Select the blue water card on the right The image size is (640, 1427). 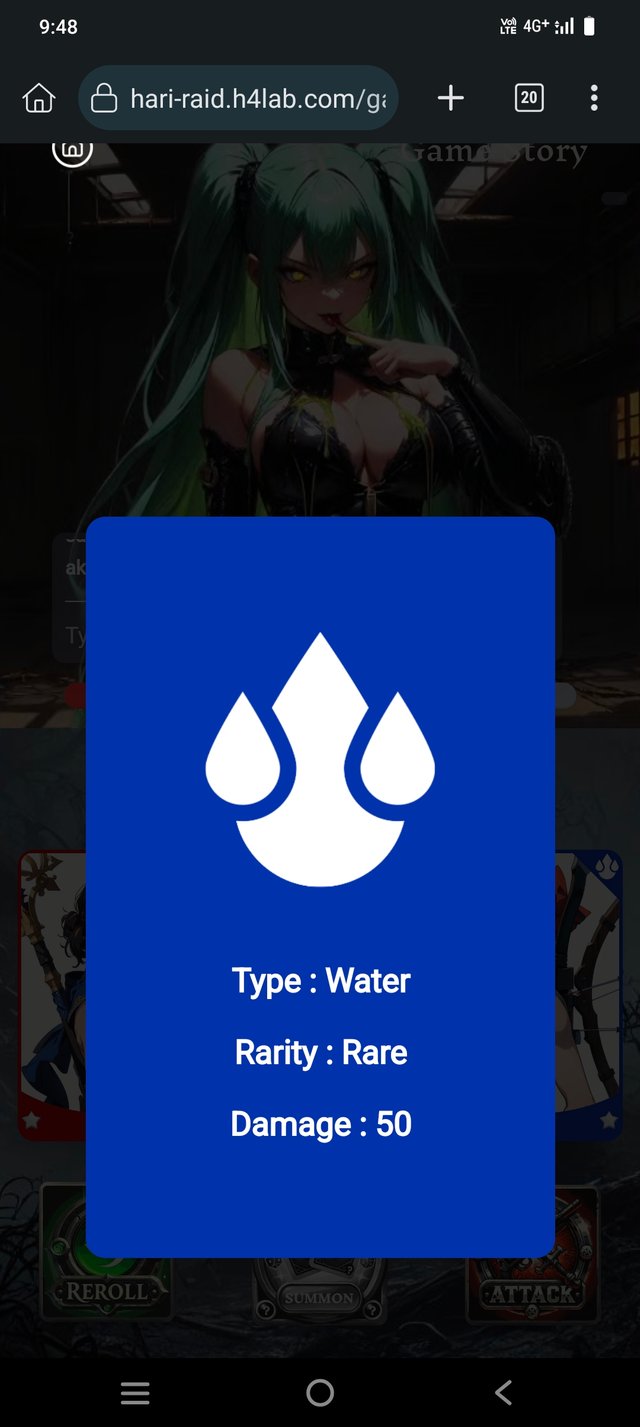pos(590,995)
